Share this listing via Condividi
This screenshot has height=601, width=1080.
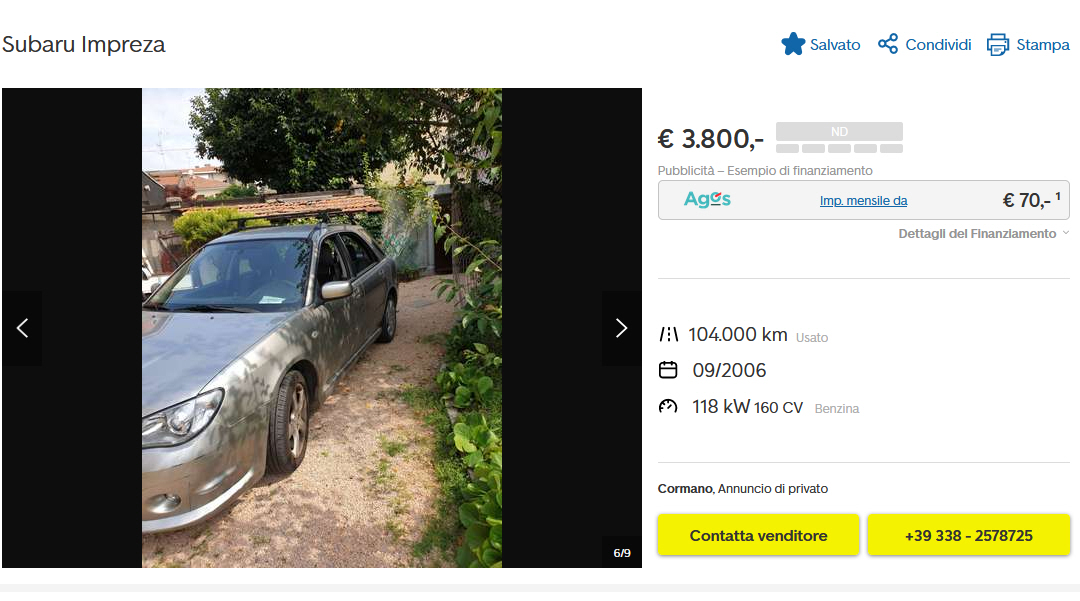point(924,44)
